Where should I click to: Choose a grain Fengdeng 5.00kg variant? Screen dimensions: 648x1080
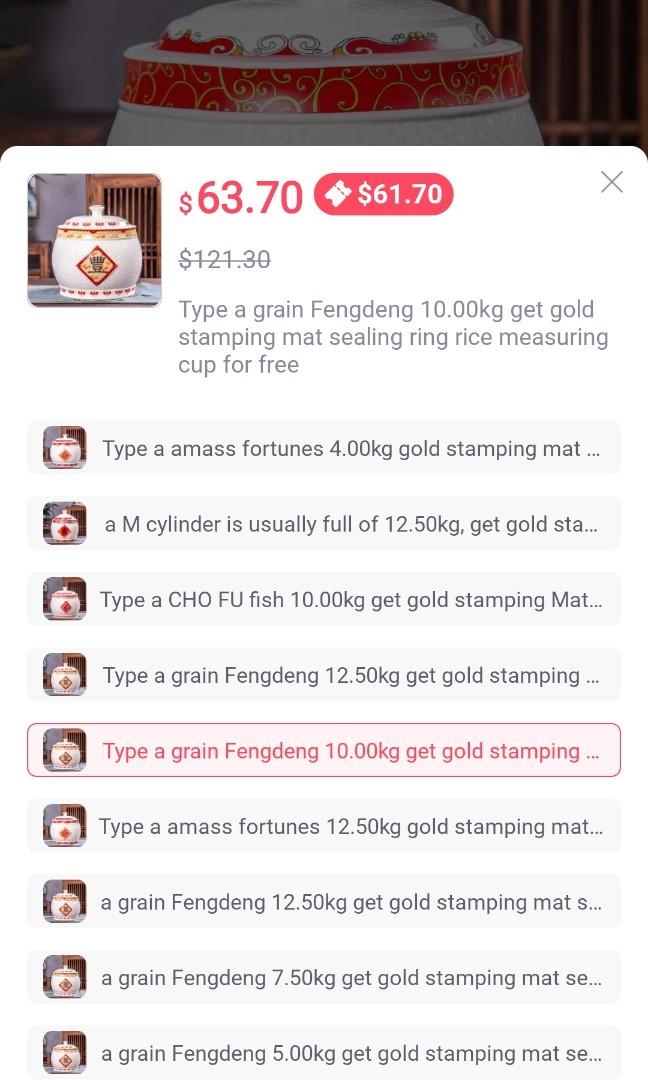(x=324, y=1053)
